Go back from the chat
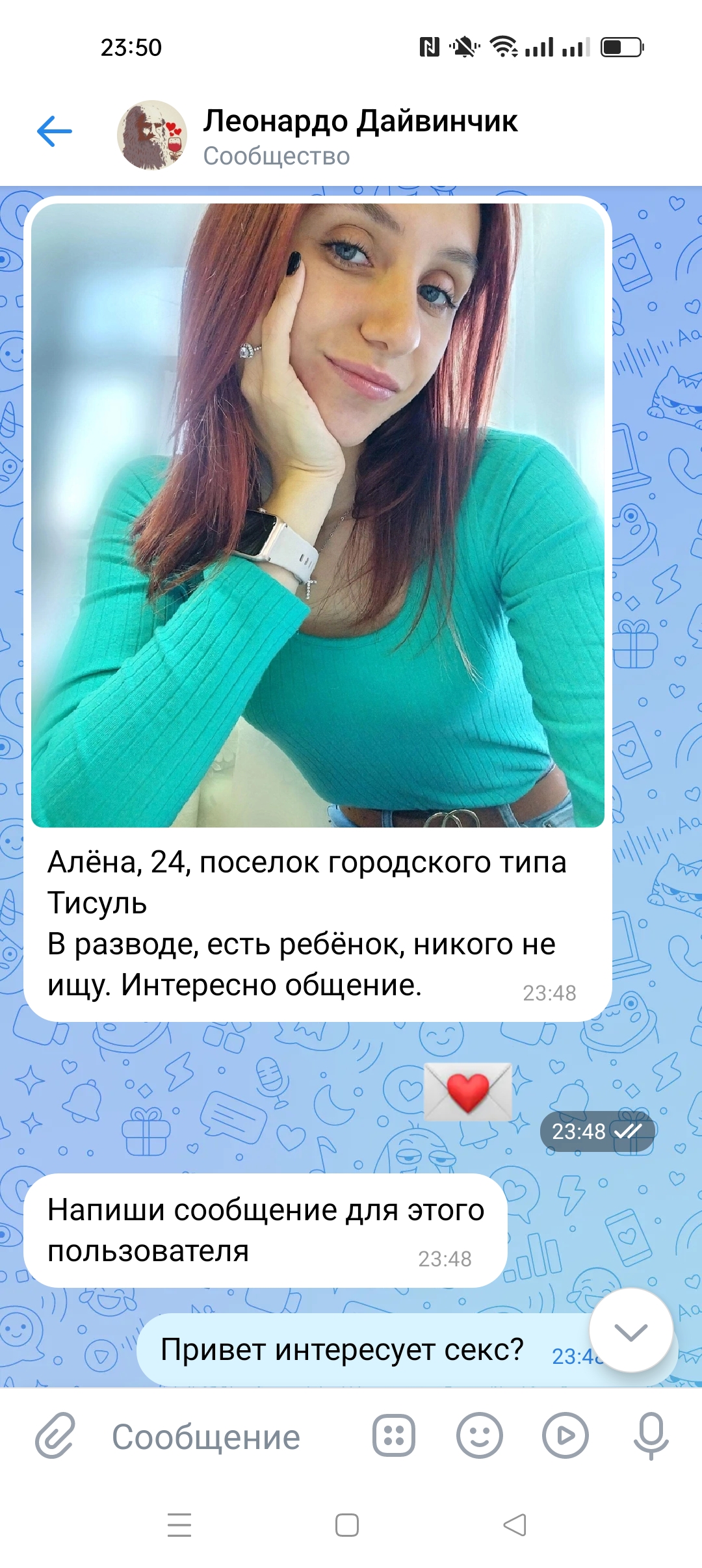 (x=55, y=132)
